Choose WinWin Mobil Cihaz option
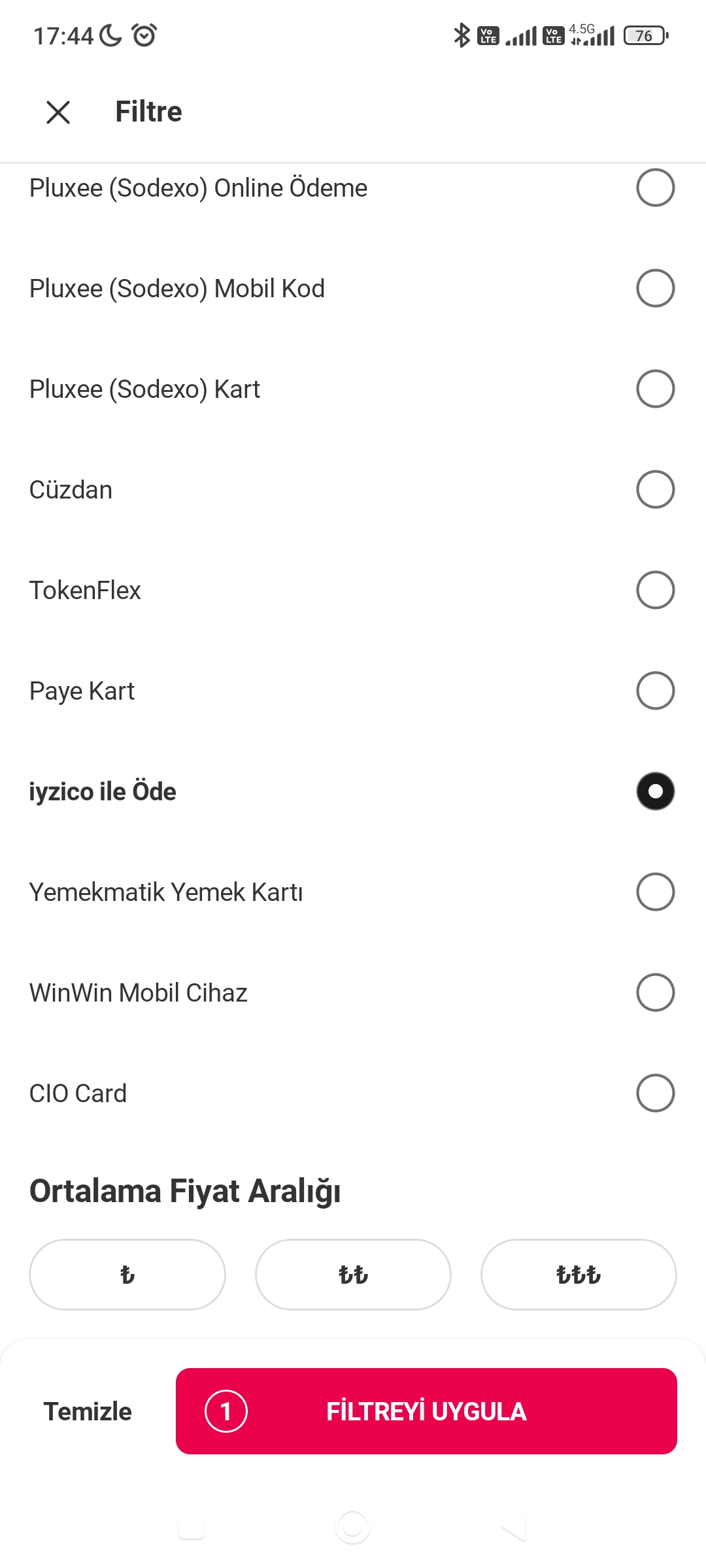This screenshot has height=1568, width=706. (x=655, y=993)
